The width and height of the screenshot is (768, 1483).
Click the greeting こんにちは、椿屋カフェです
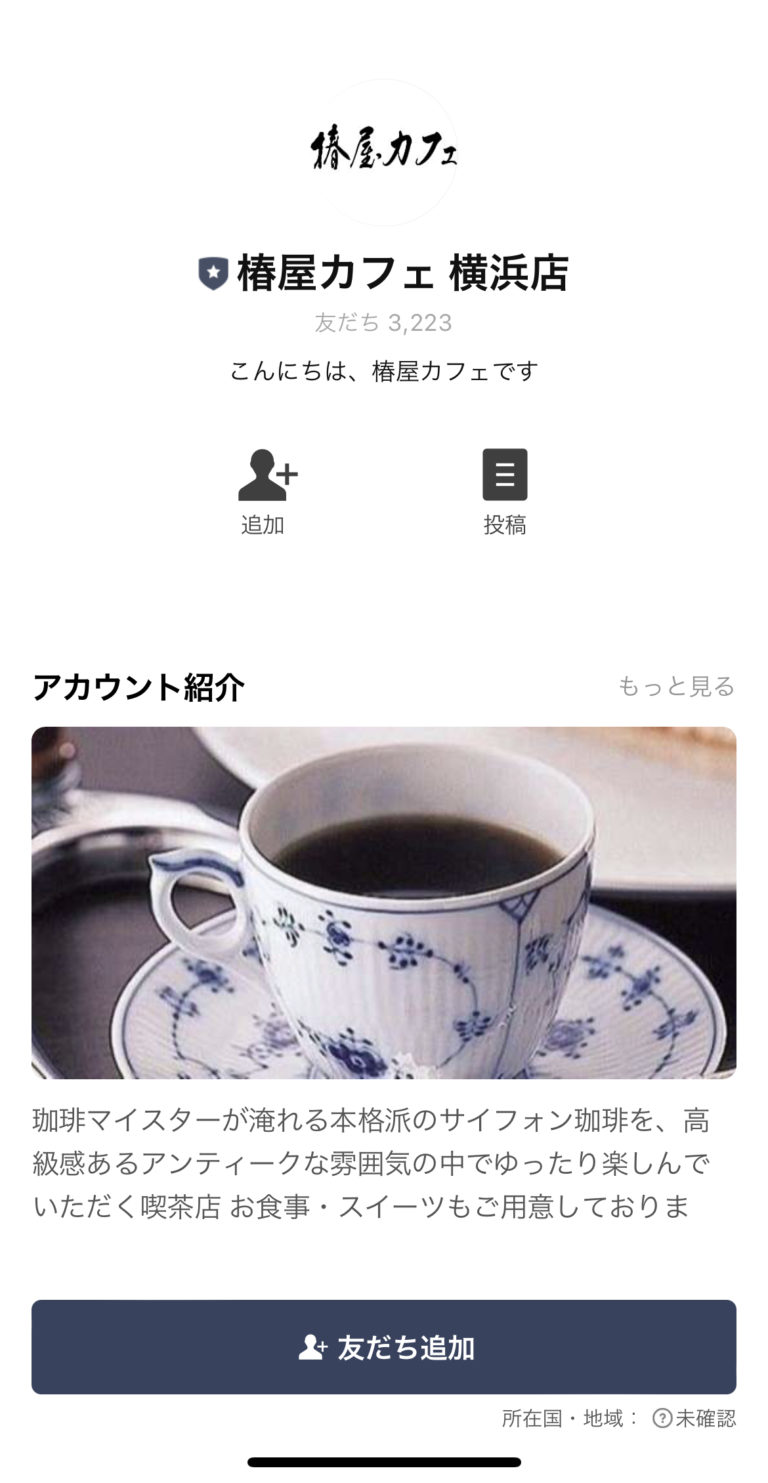[384, 370]
